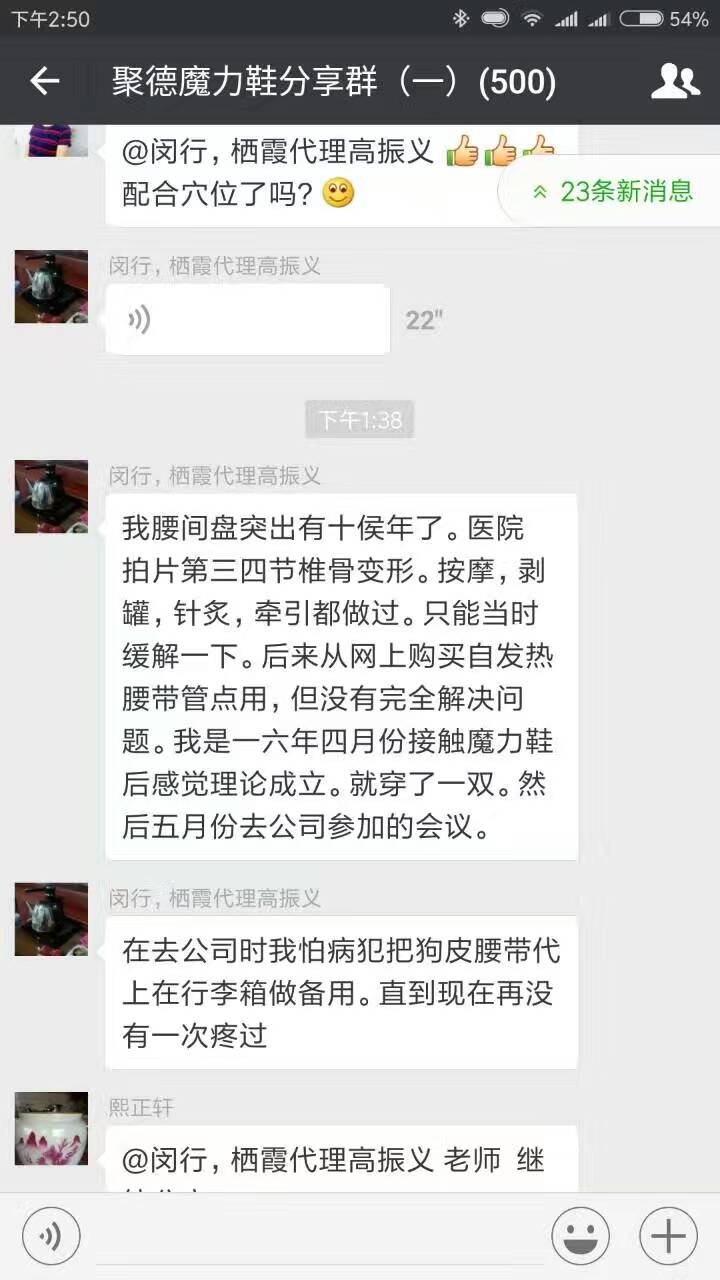Open the plus attachment menu
Image resolution: width=720 pixels, height=1280 pixels.
pyautogui.click(x=668, y=1237)
